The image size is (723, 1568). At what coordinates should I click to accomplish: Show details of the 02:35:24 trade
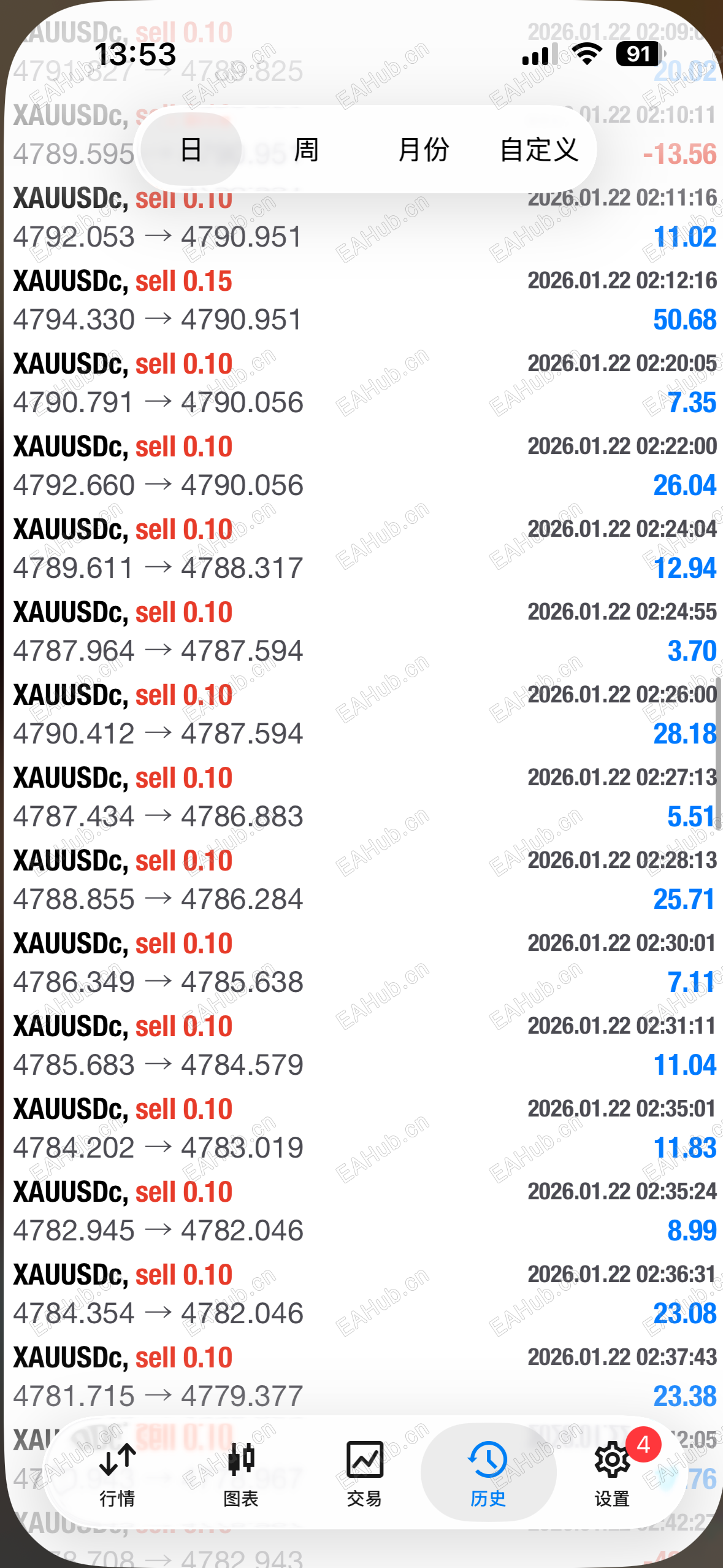tap(362, 1212)
